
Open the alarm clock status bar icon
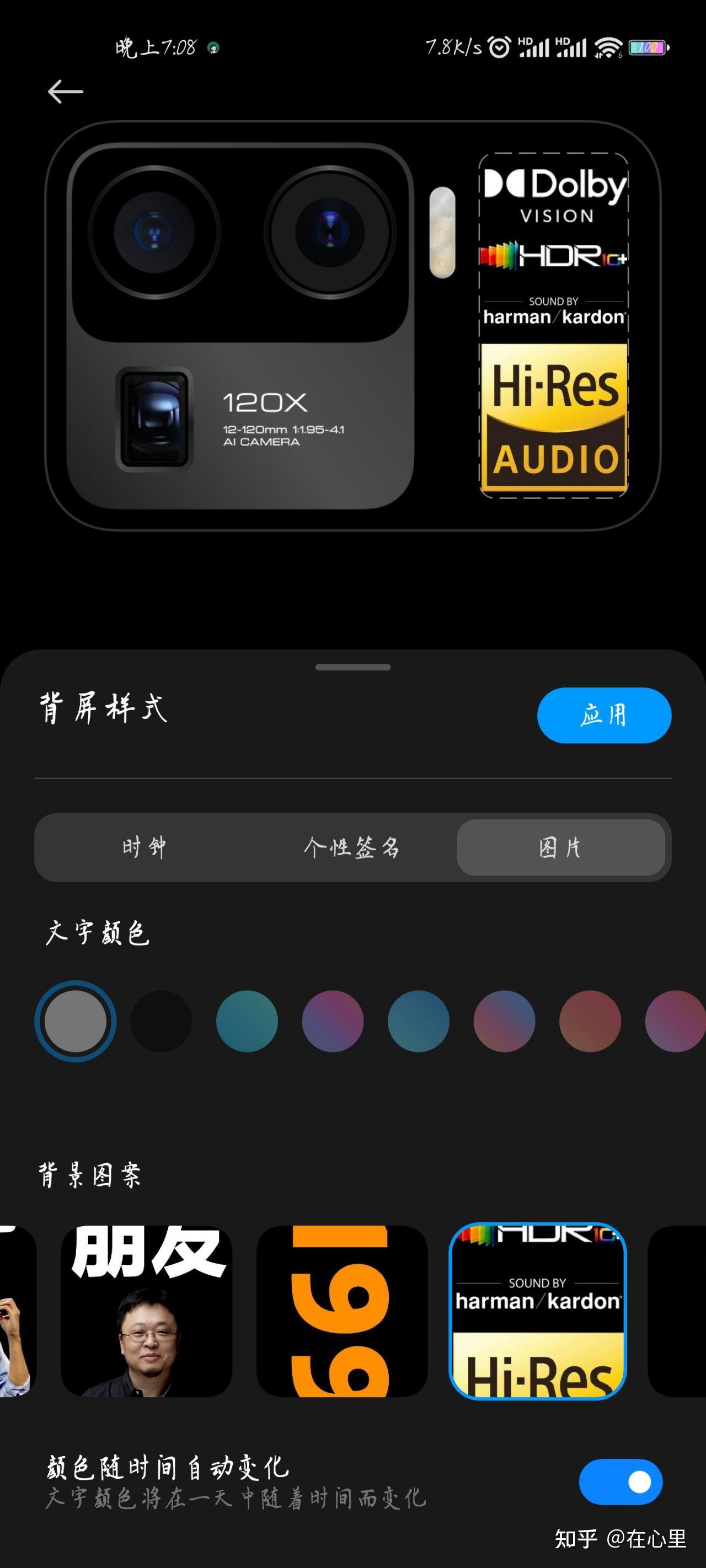click(500, 47)
